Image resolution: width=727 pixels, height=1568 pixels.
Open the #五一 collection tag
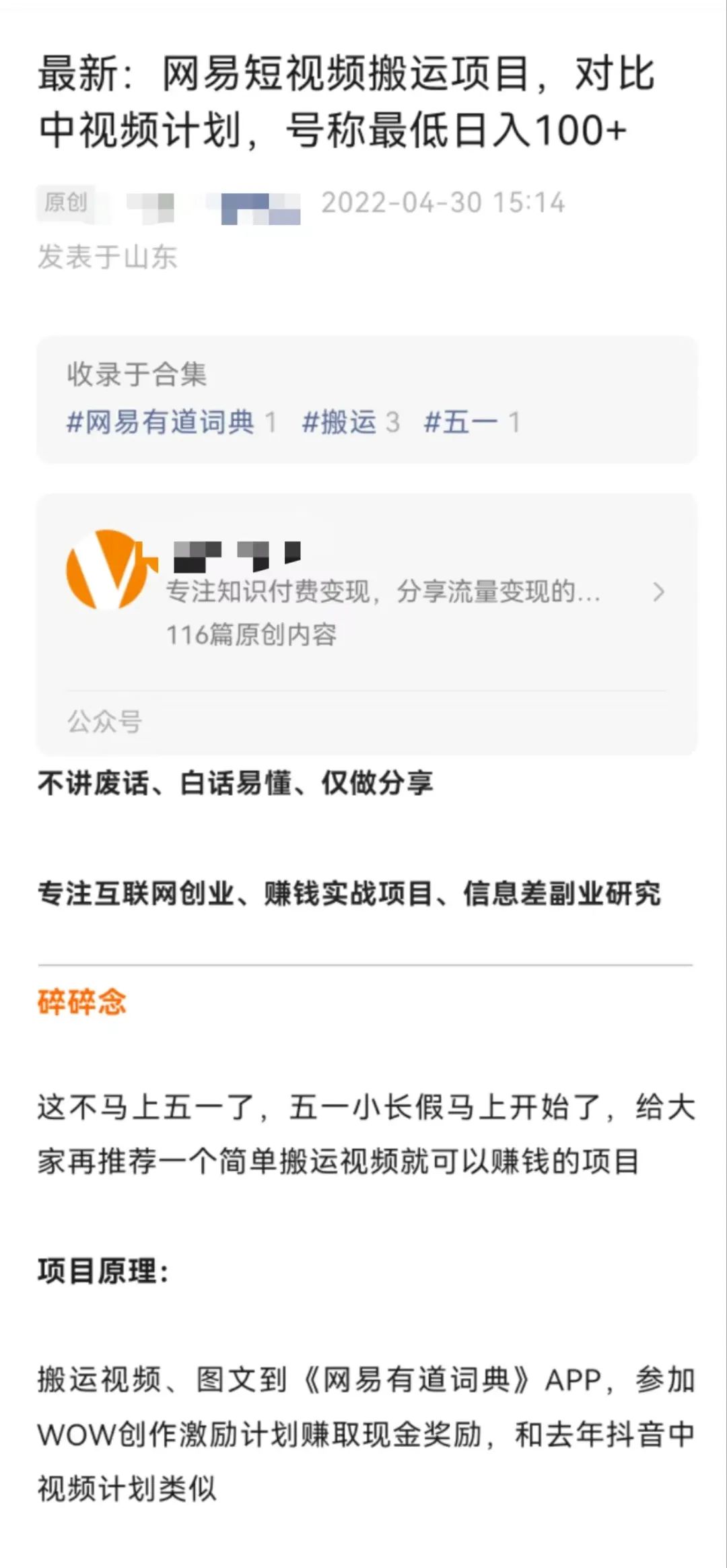[461, 423]
